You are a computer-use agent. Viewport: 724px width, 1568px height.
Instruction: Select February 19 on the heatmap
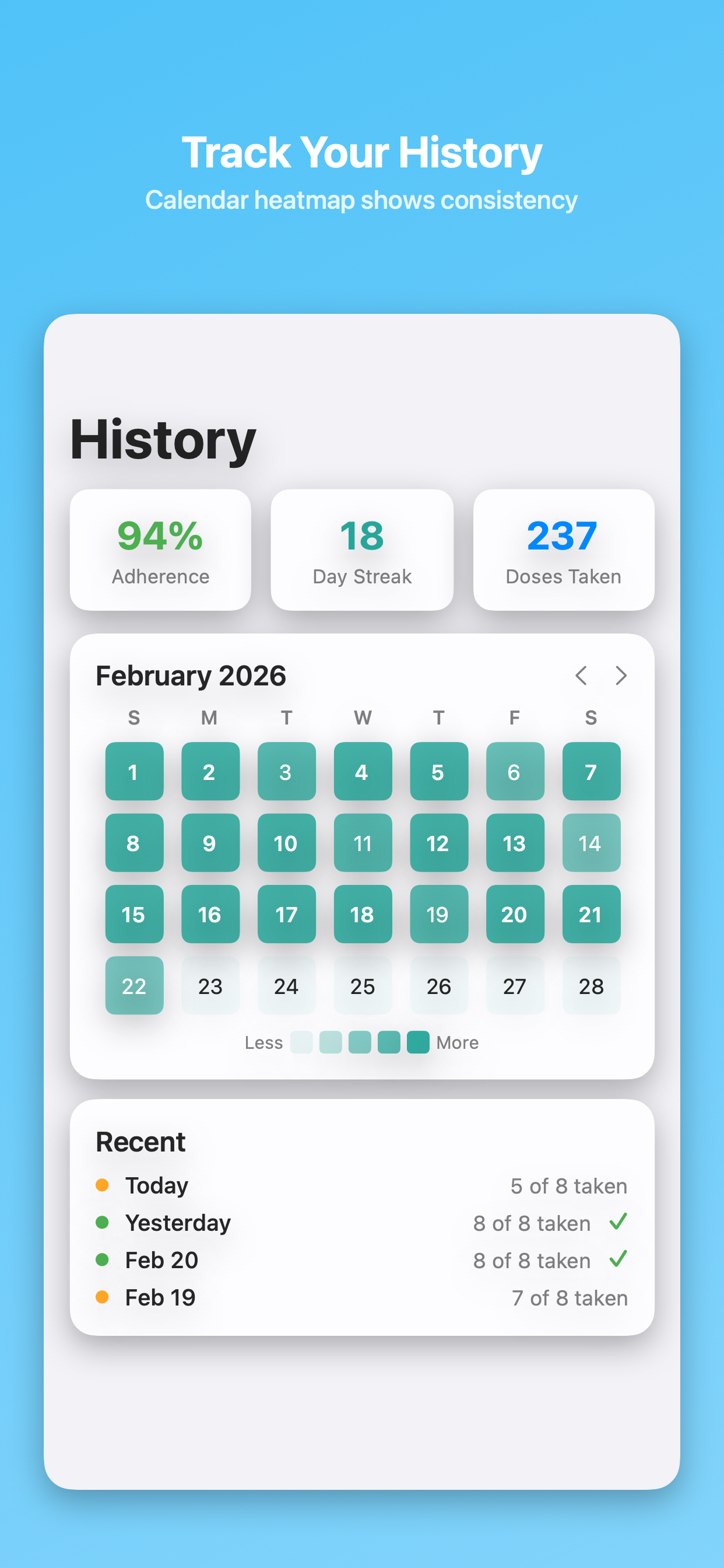(439, 915)
